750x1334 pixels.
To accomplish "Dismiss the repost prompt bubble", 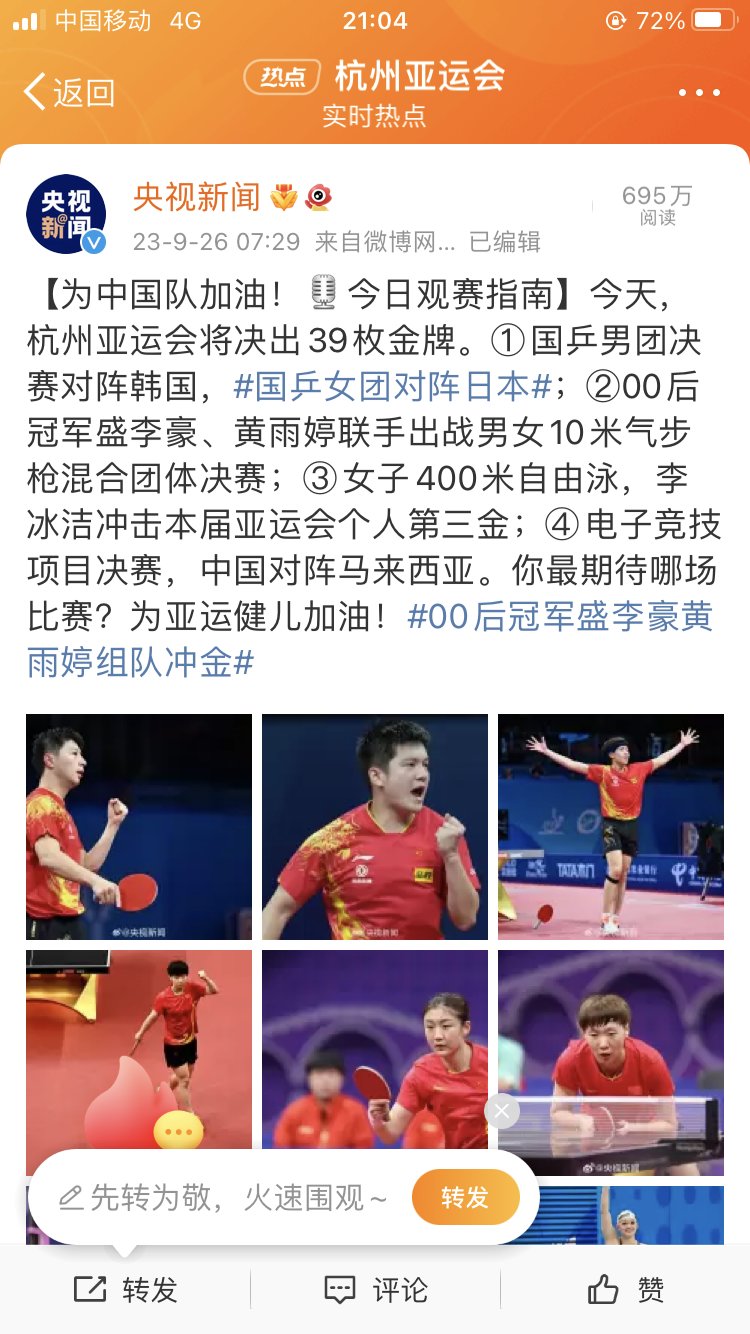I will [x=502, y=1111].
